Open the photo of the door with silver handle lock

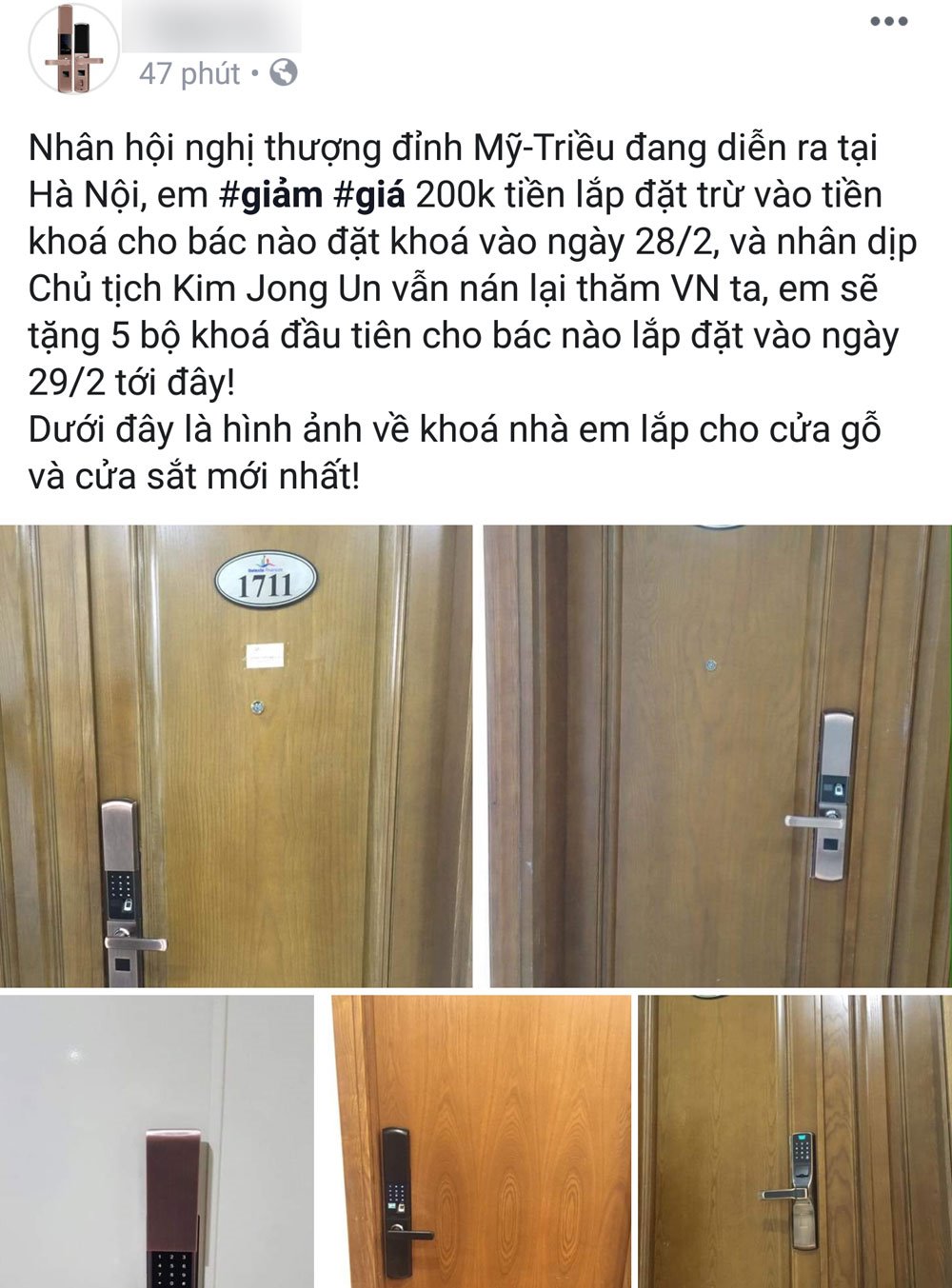[719, 755]
